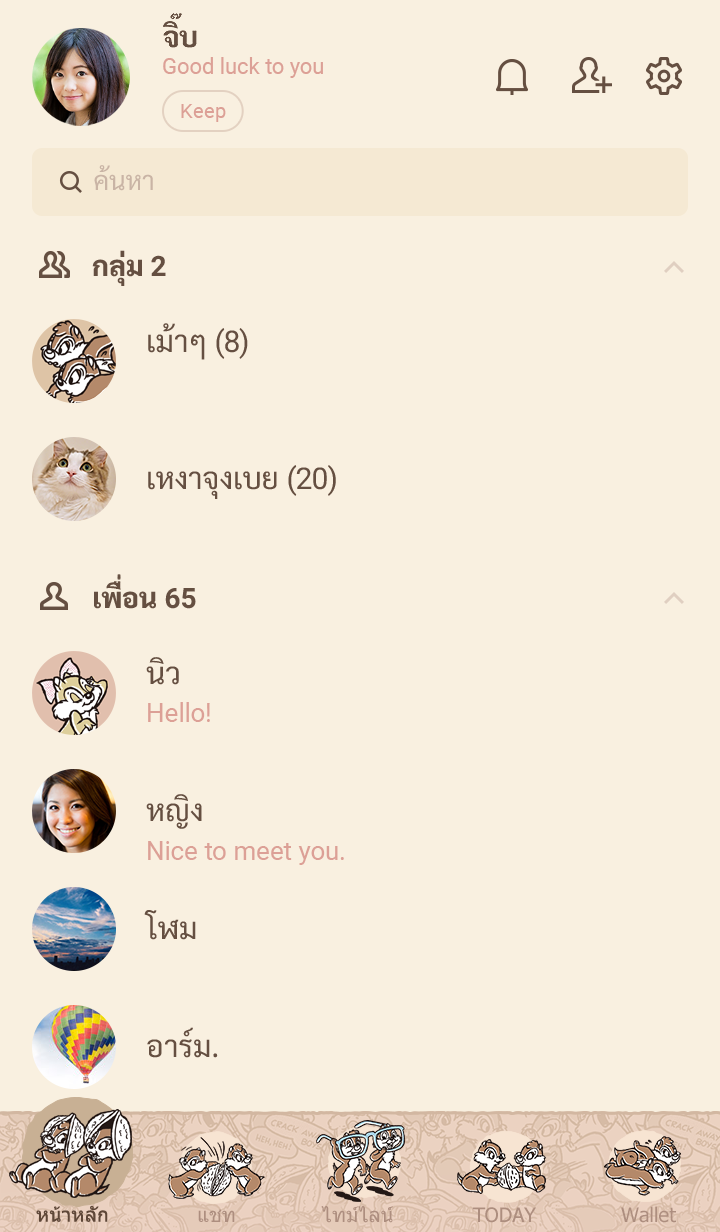Screen dimensions: 720x1232
Task: Open จิ๊บ's own profile picture
Action: pos(81,77)
